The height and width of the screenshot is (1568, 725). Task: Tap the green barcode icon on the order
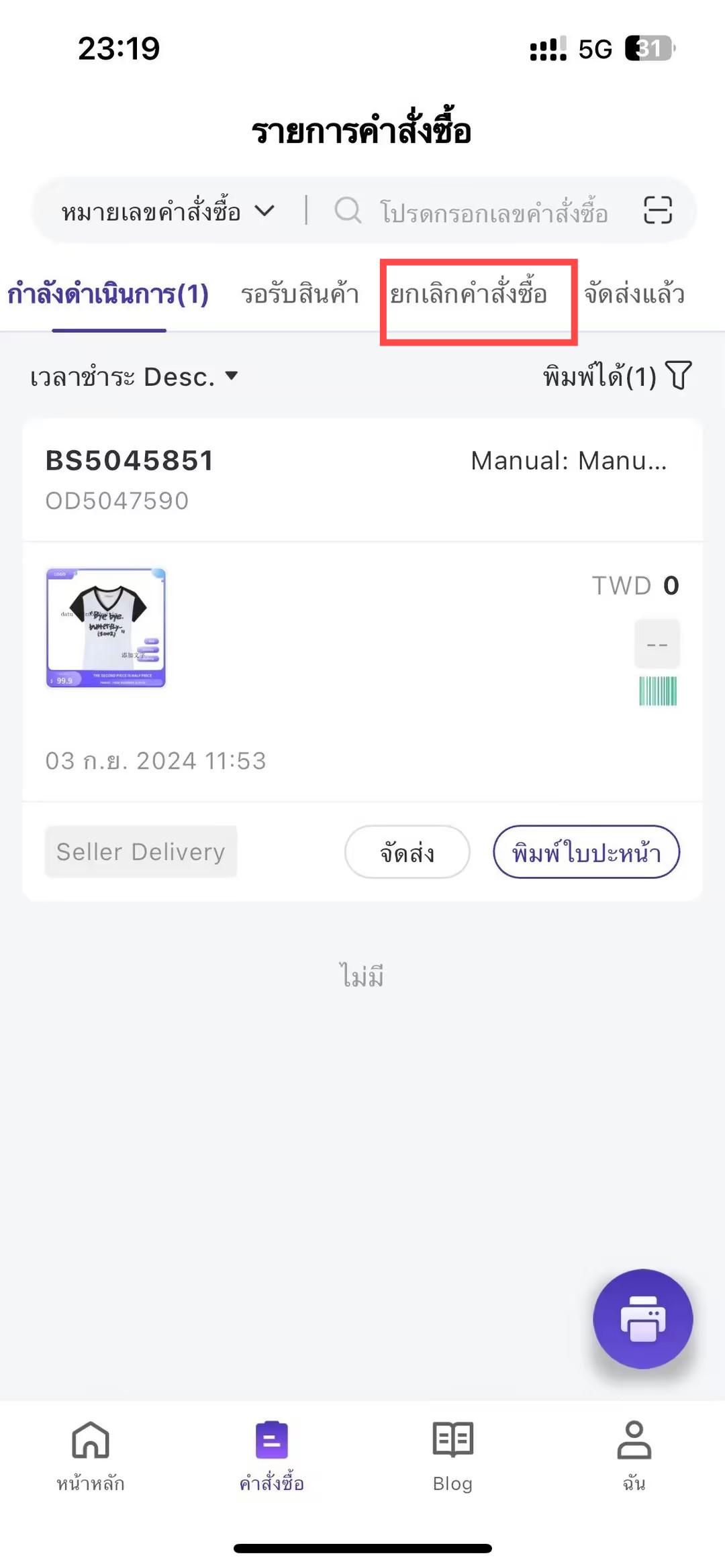(657, 691)
